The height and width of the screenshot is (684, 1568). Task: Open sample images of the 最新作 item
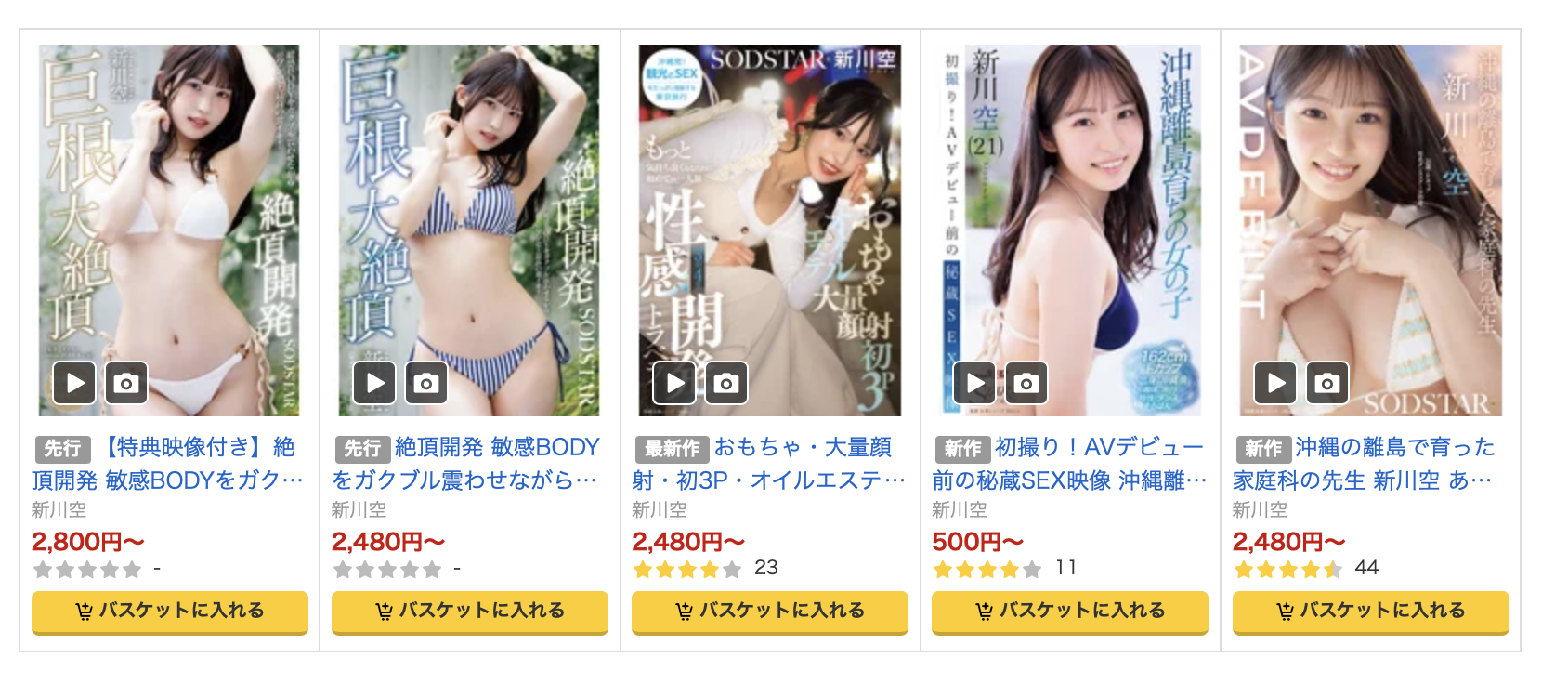coord(726,383)
